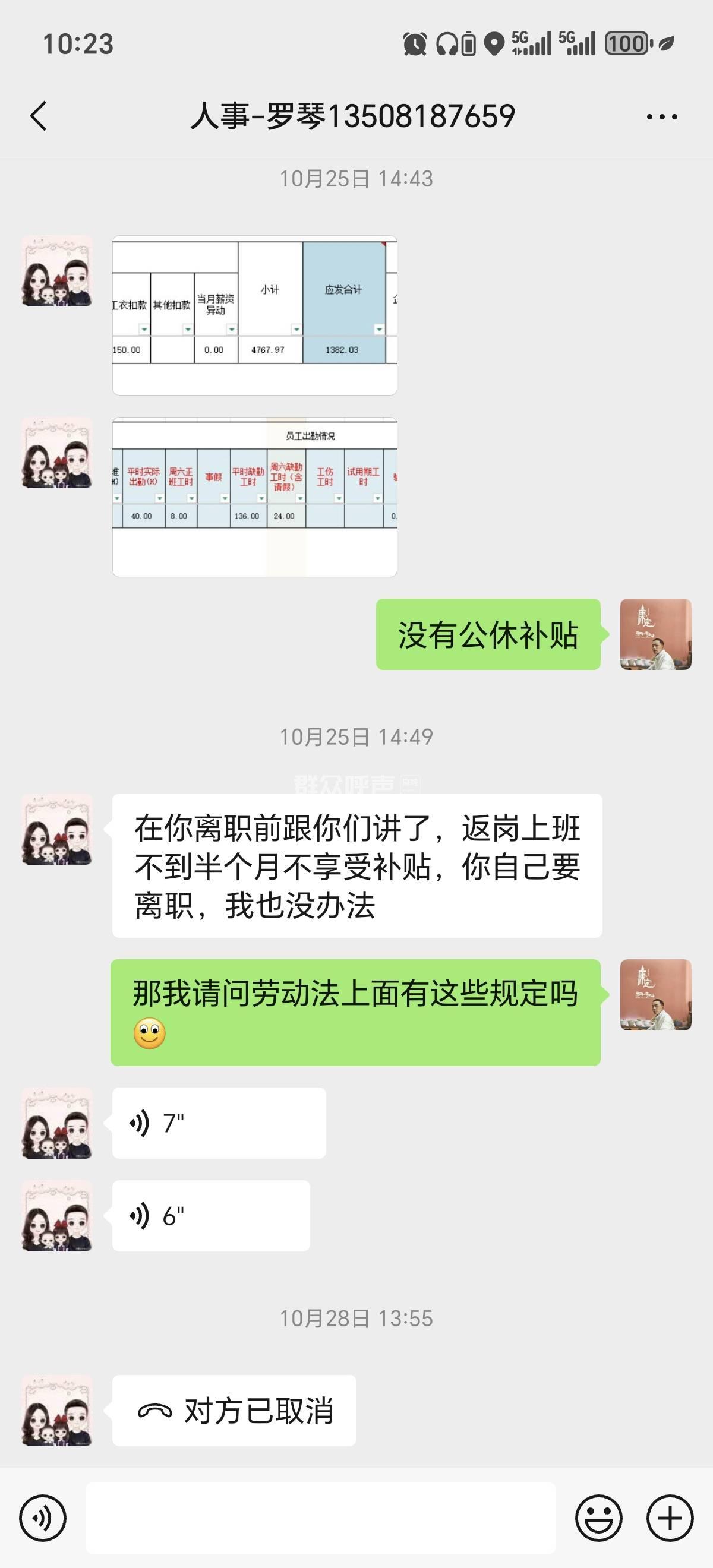Open the salary table image with 应发合计
This screenshot has height=1568, width=713.
click(x=254, y=315)
